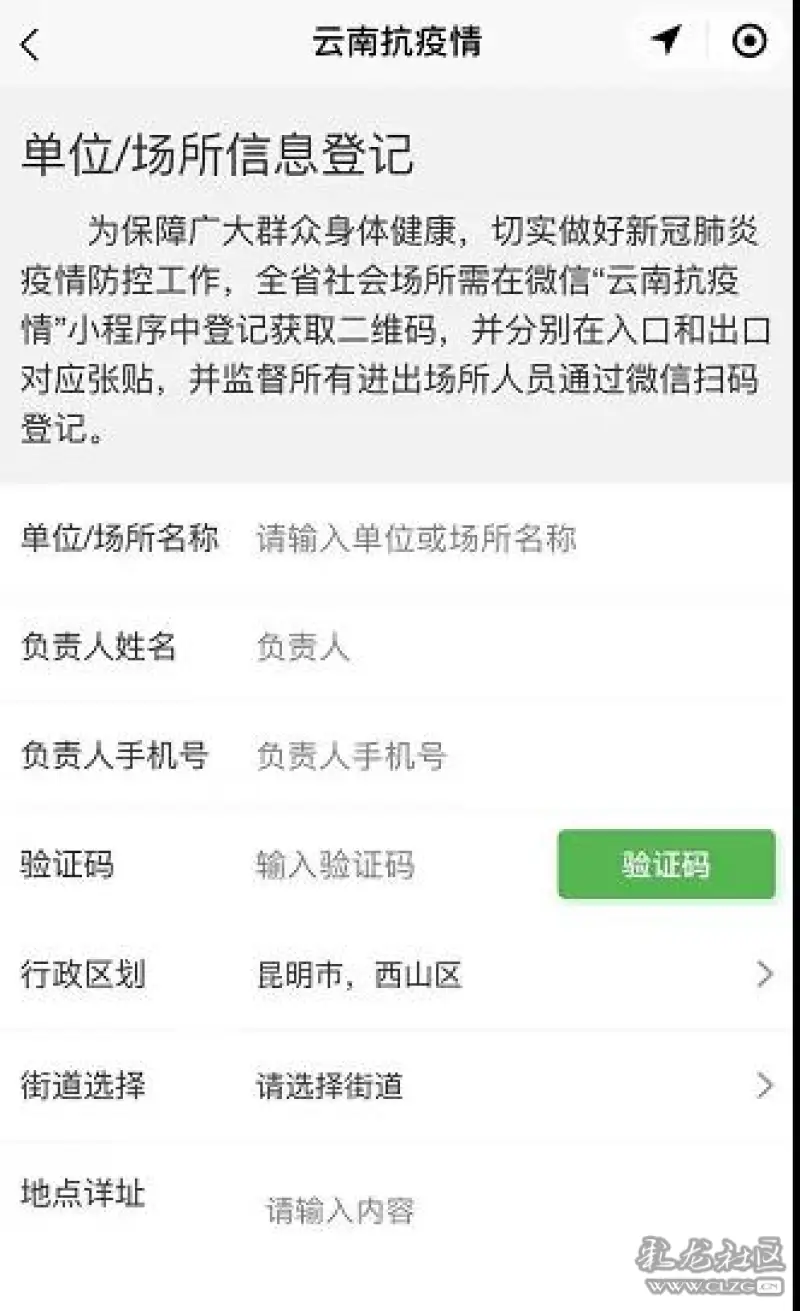Focus the 输入验证码 text field
Viewport: 800px width, 1311px height.
(x=400, y=864)
